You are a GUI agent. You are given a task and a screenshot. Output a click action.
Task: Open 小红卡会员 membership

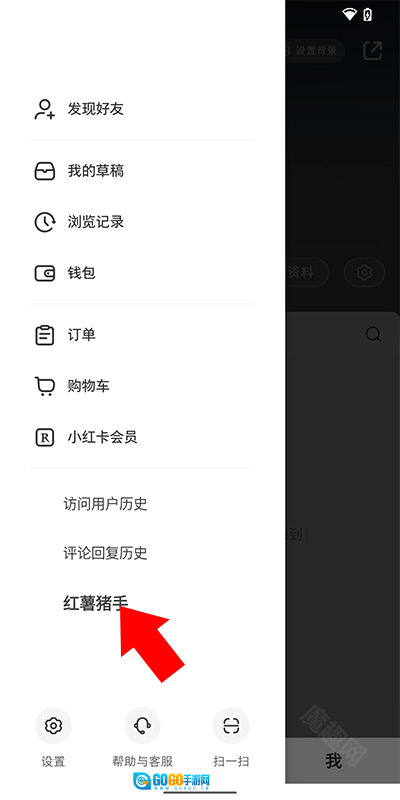tap(142, 437)
